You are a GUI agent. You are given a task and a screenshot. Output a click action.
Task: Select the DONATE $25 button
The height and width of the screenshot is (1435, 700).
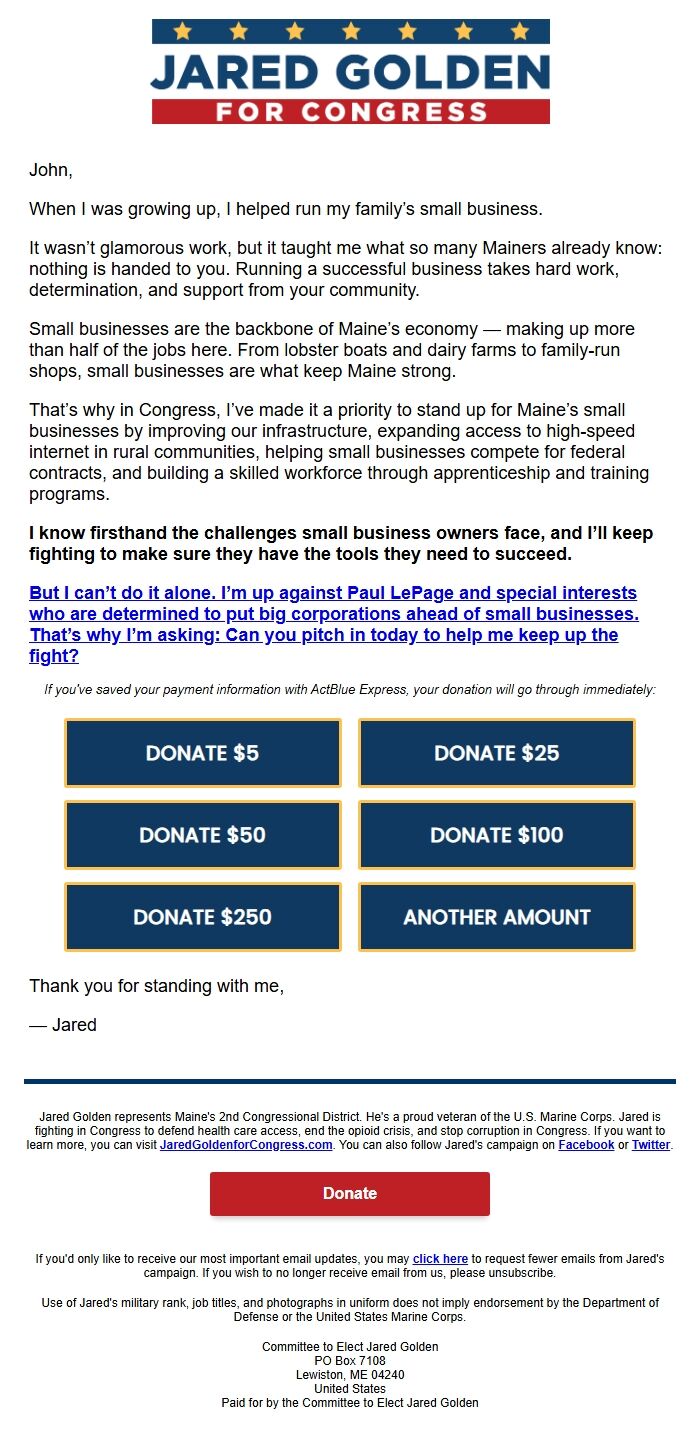point(497,753)
